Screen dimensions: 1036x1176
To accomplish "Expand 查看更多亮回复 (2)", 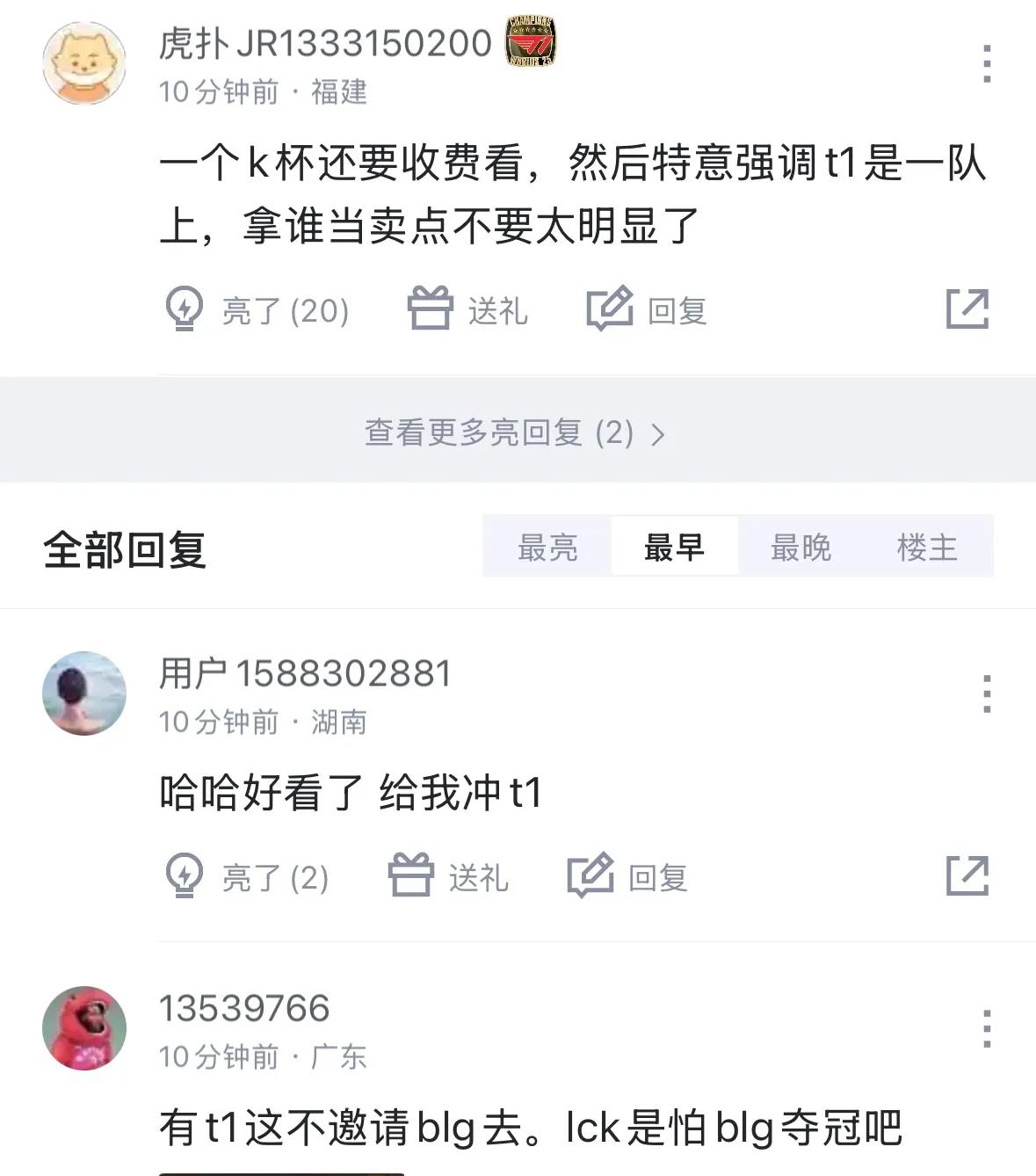I will point(517,432).
